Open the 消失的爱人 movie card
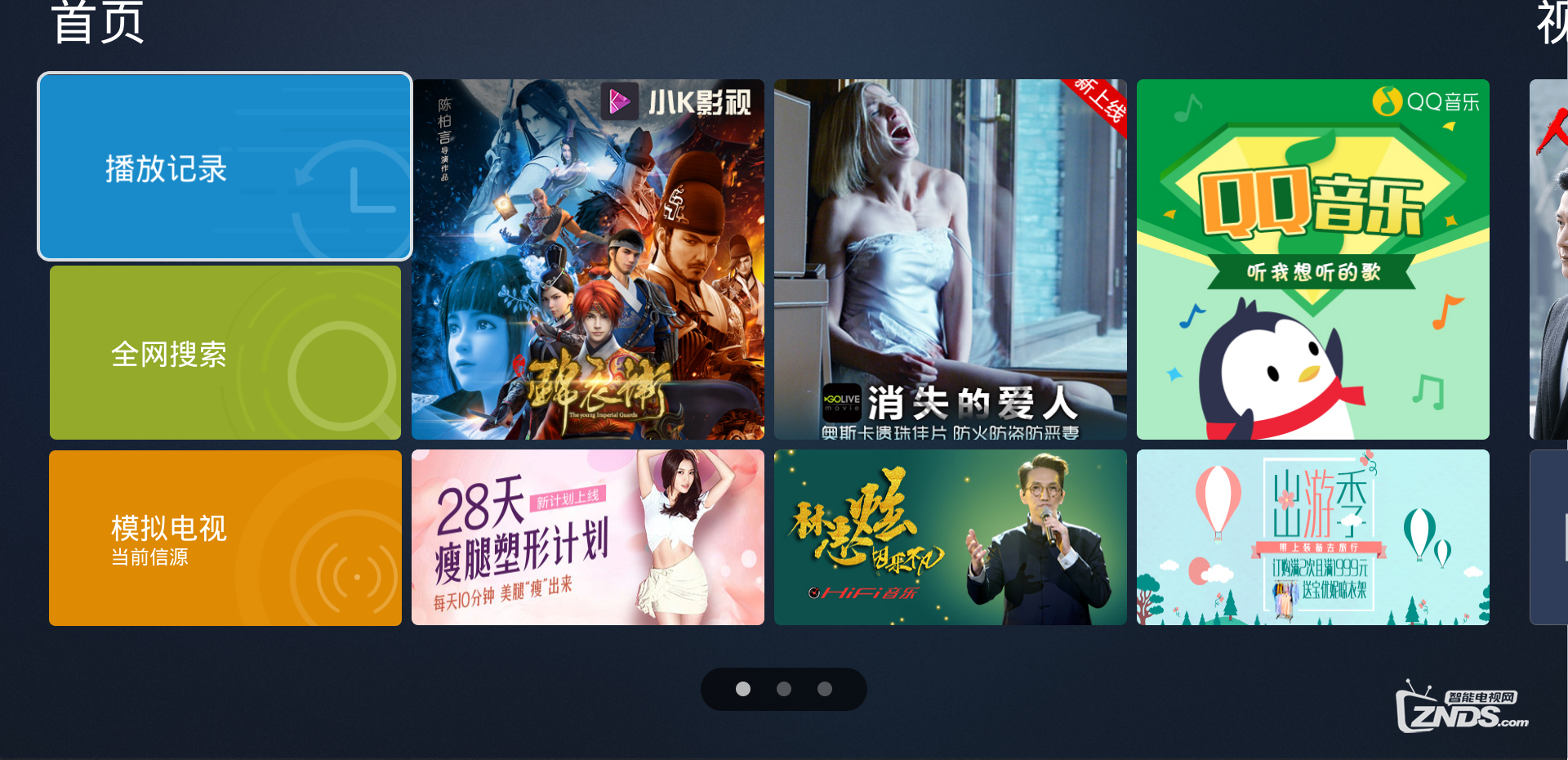The height and width of the screenshot is (760, 1568). tap(950, 260)
